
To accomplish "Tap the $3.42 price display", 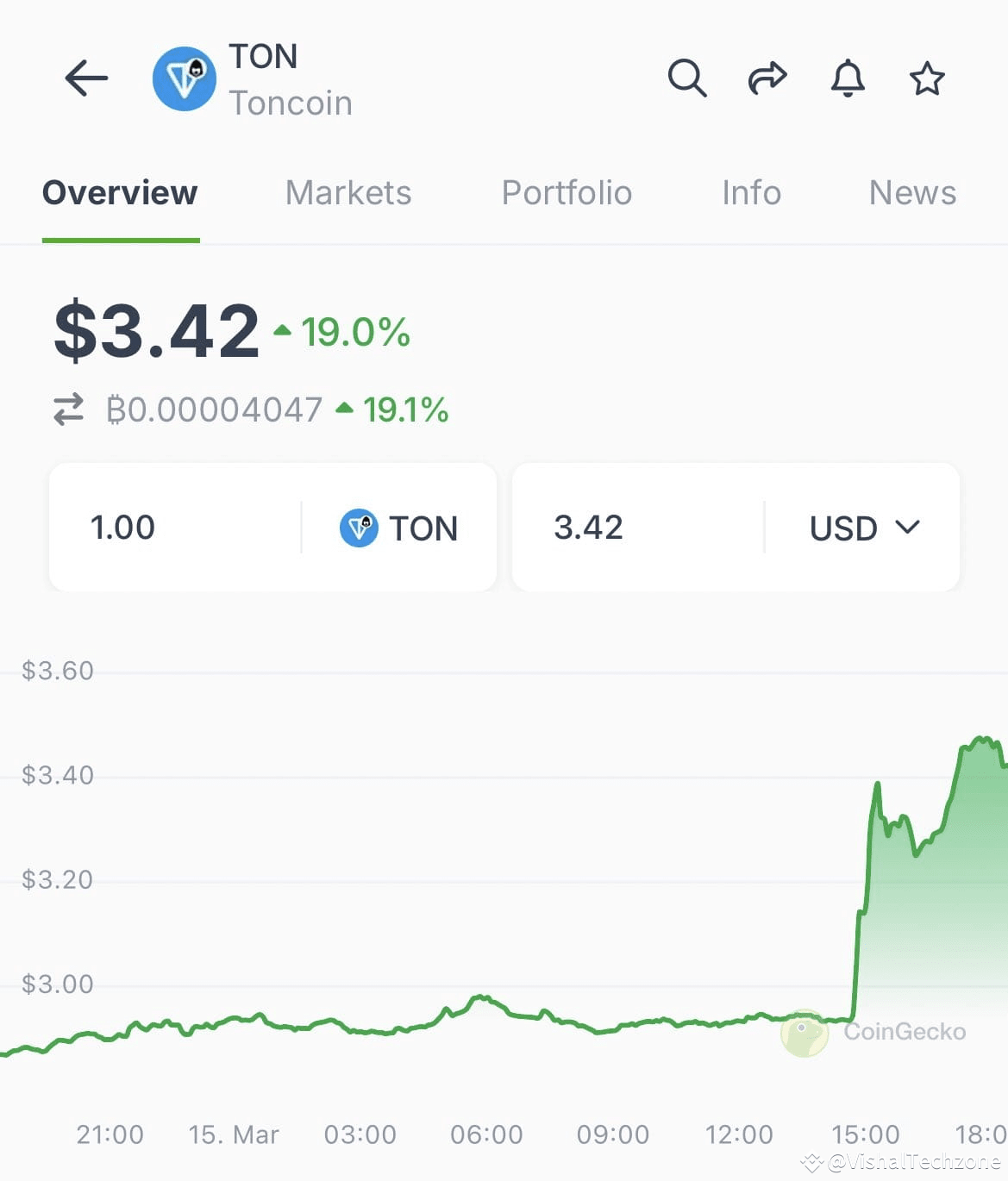I will point(155,331).
